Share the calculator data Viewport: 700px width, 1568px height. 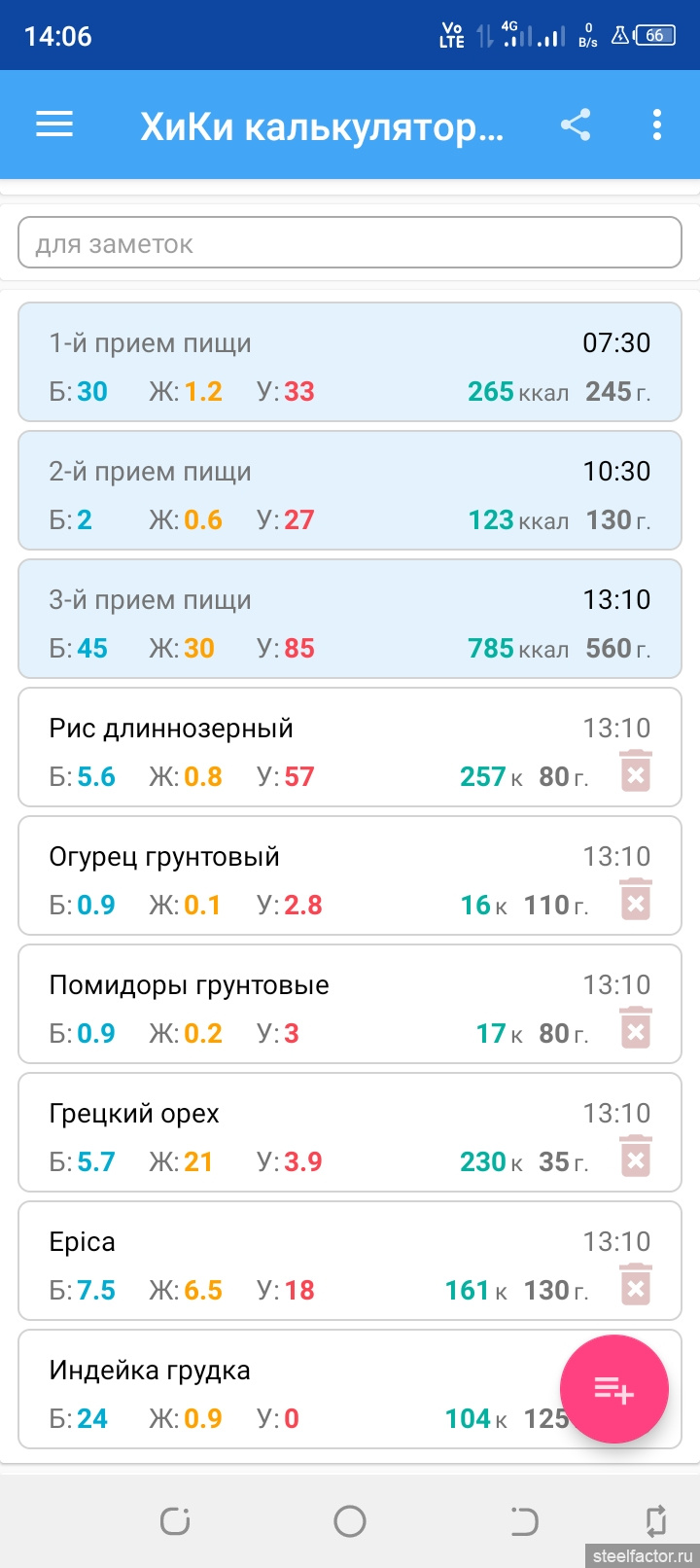point(576,125)
